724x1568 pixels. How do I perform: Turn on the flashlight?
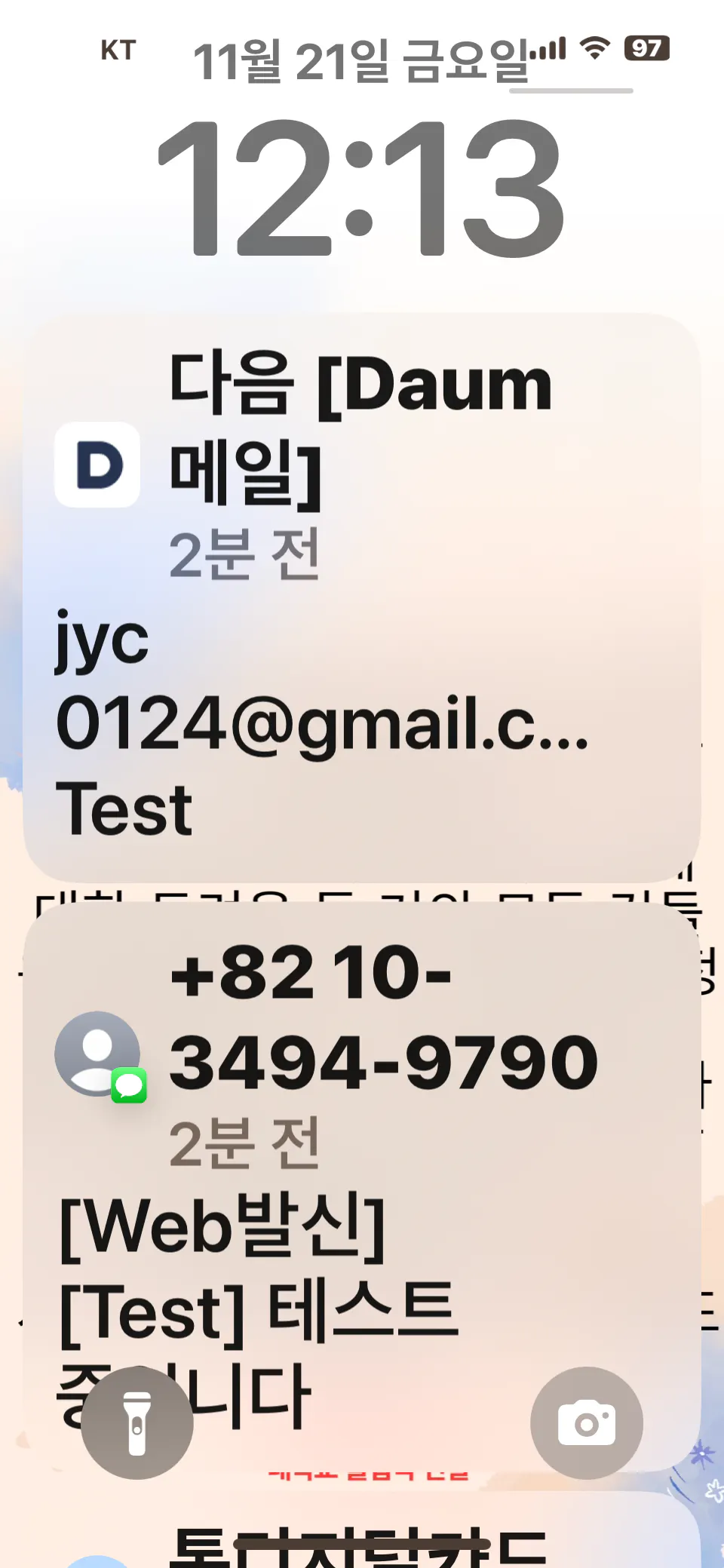point(137,1423)
